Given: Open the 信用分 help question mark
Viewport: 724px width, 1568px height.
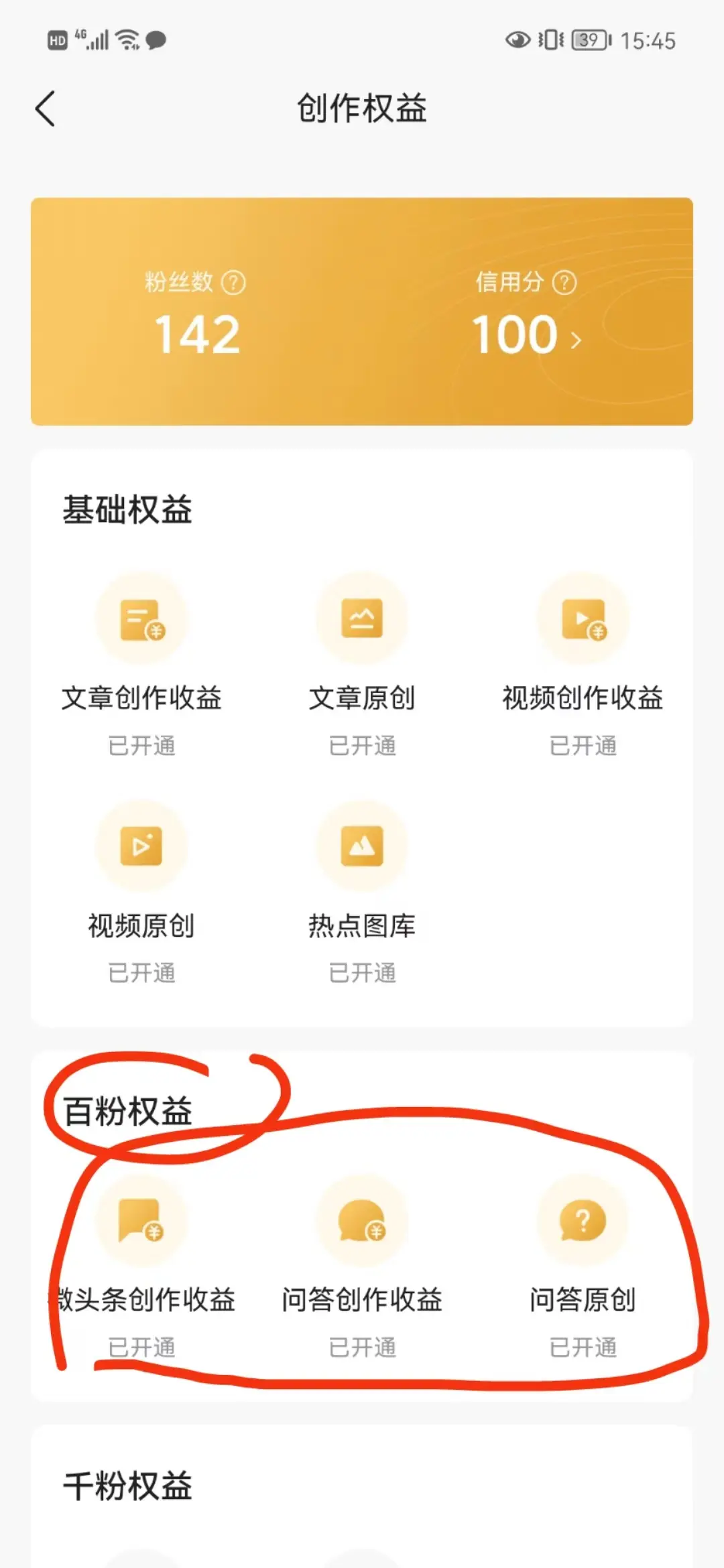Looking at the screenshot, I should click(x=564, y=283).
